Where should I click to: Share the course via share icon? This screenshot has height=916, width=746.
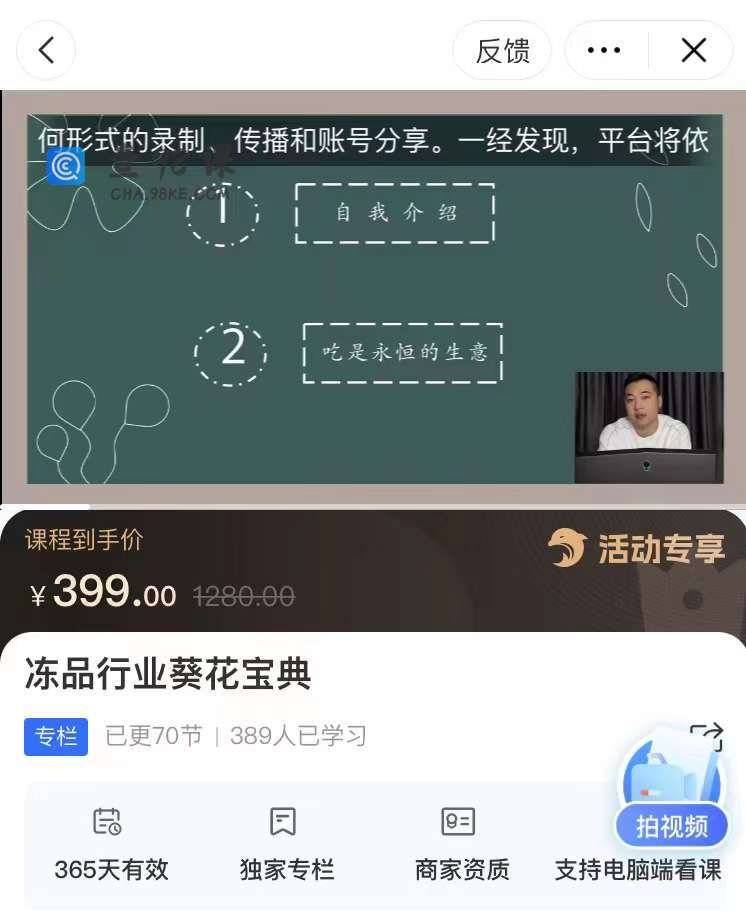706,738
